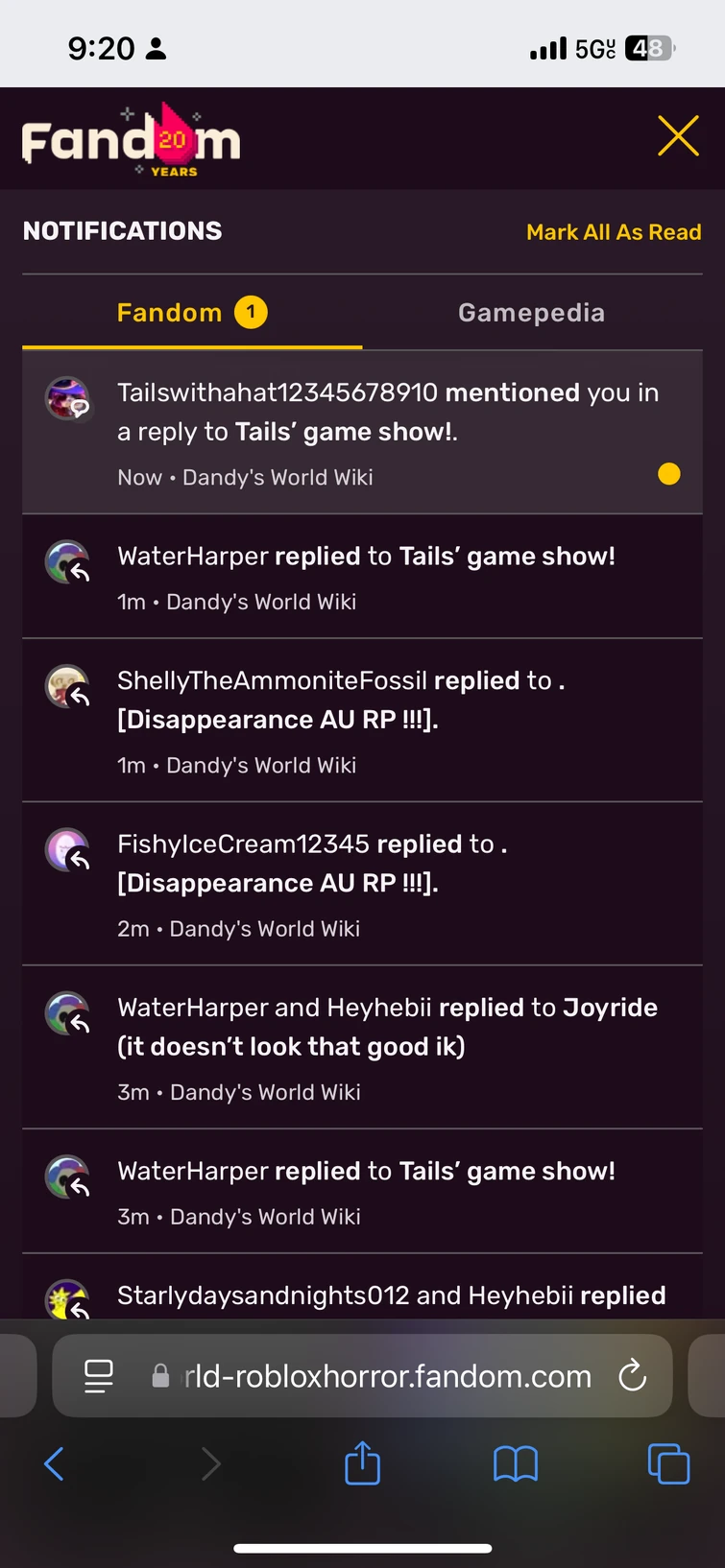Open Safari bookmarks
The image size is (725, 1568).
[x=515, y=1464]
